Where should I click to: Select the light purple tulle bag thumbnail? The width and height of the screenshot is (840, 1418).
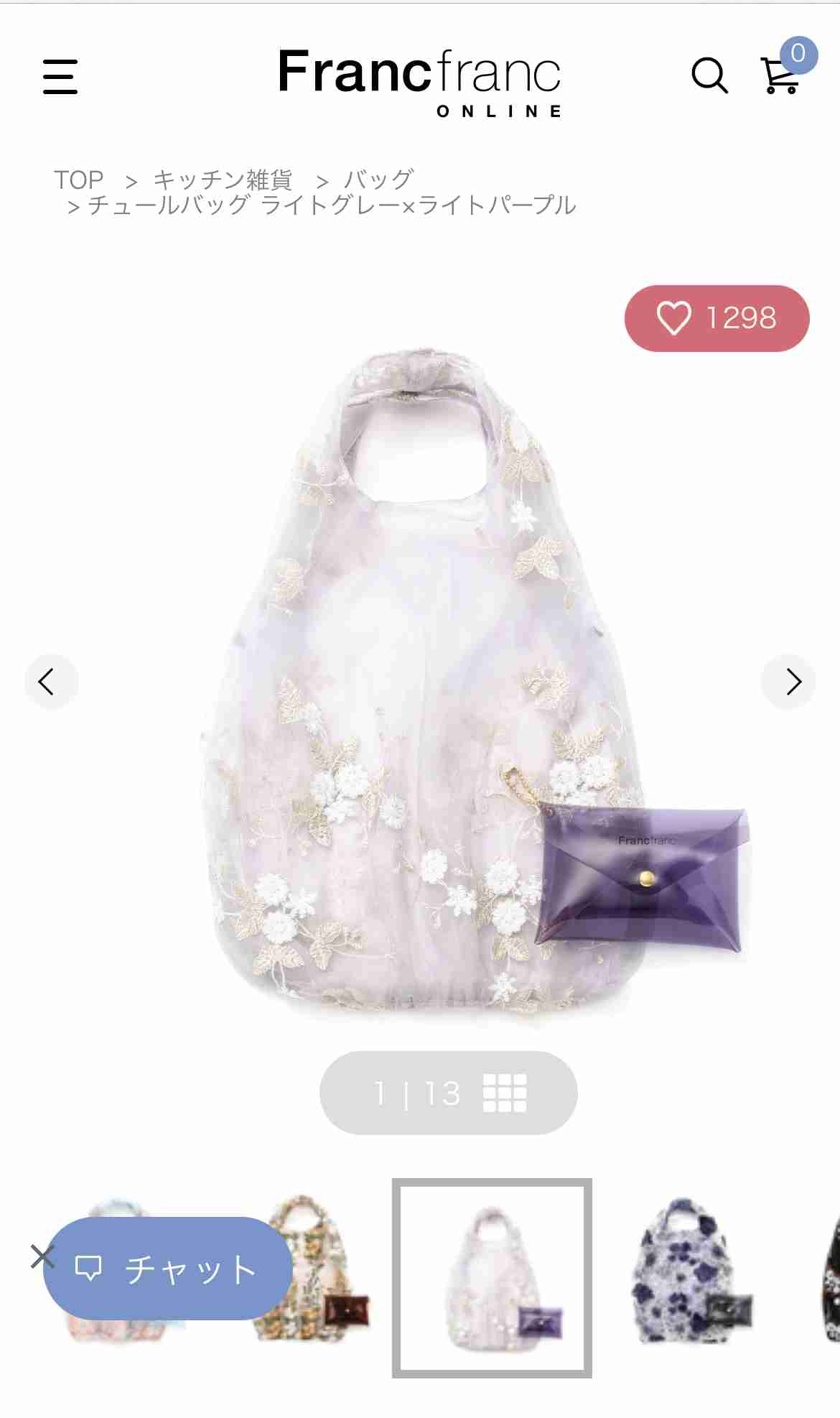[492, 1278]
